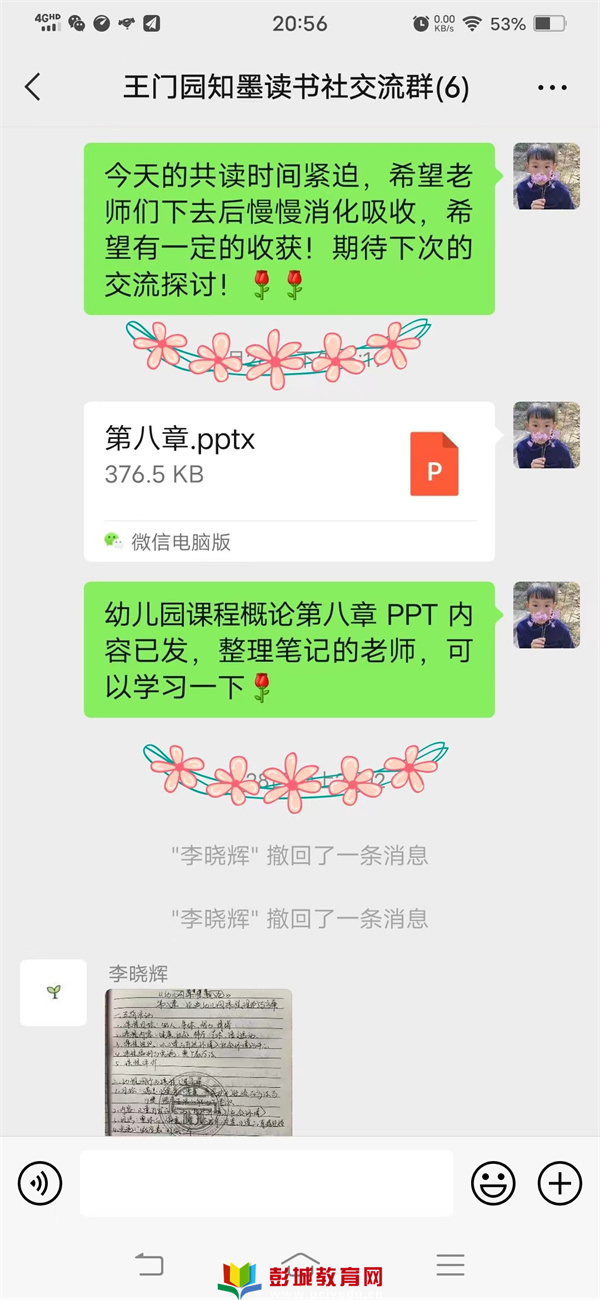Open the plus attachment menu
This screenshot has width=600, height=1300.
click(x=559, y=1183)
